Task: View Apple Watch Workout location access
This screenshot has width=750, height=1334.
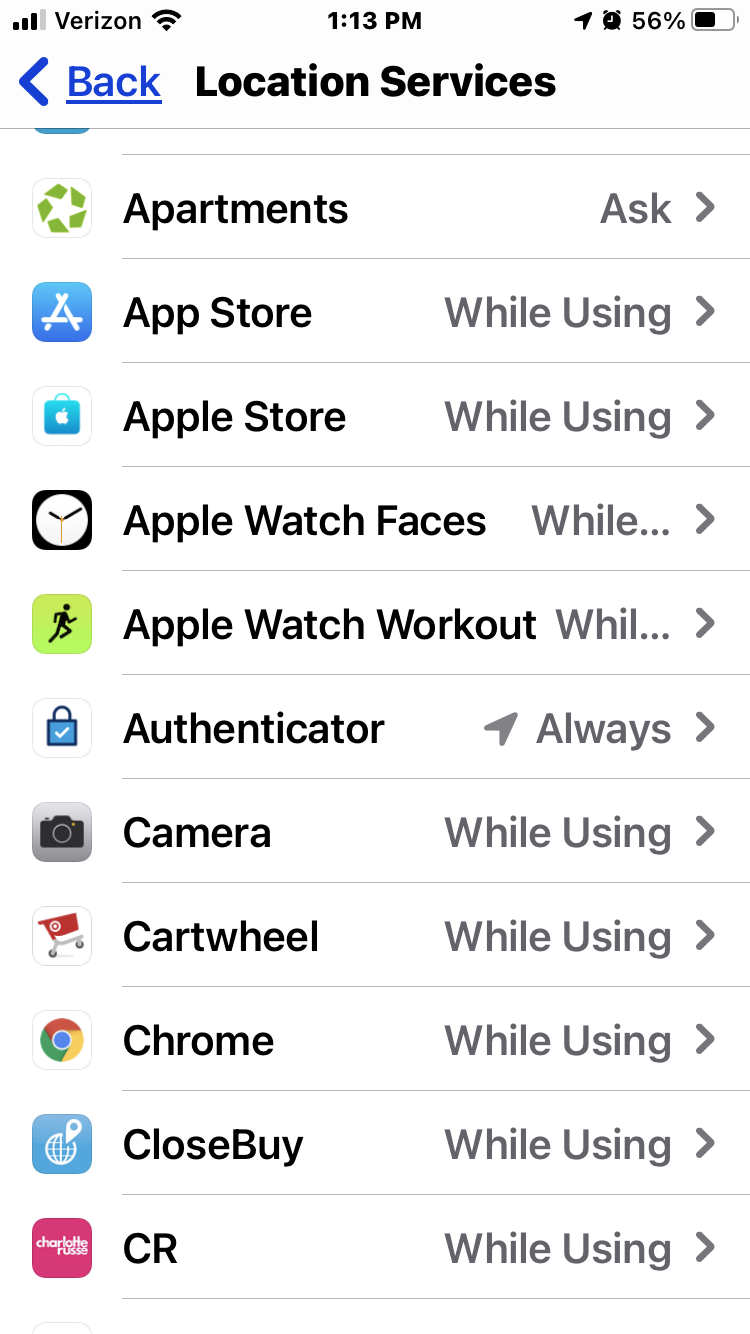Action: pos(375,625)
